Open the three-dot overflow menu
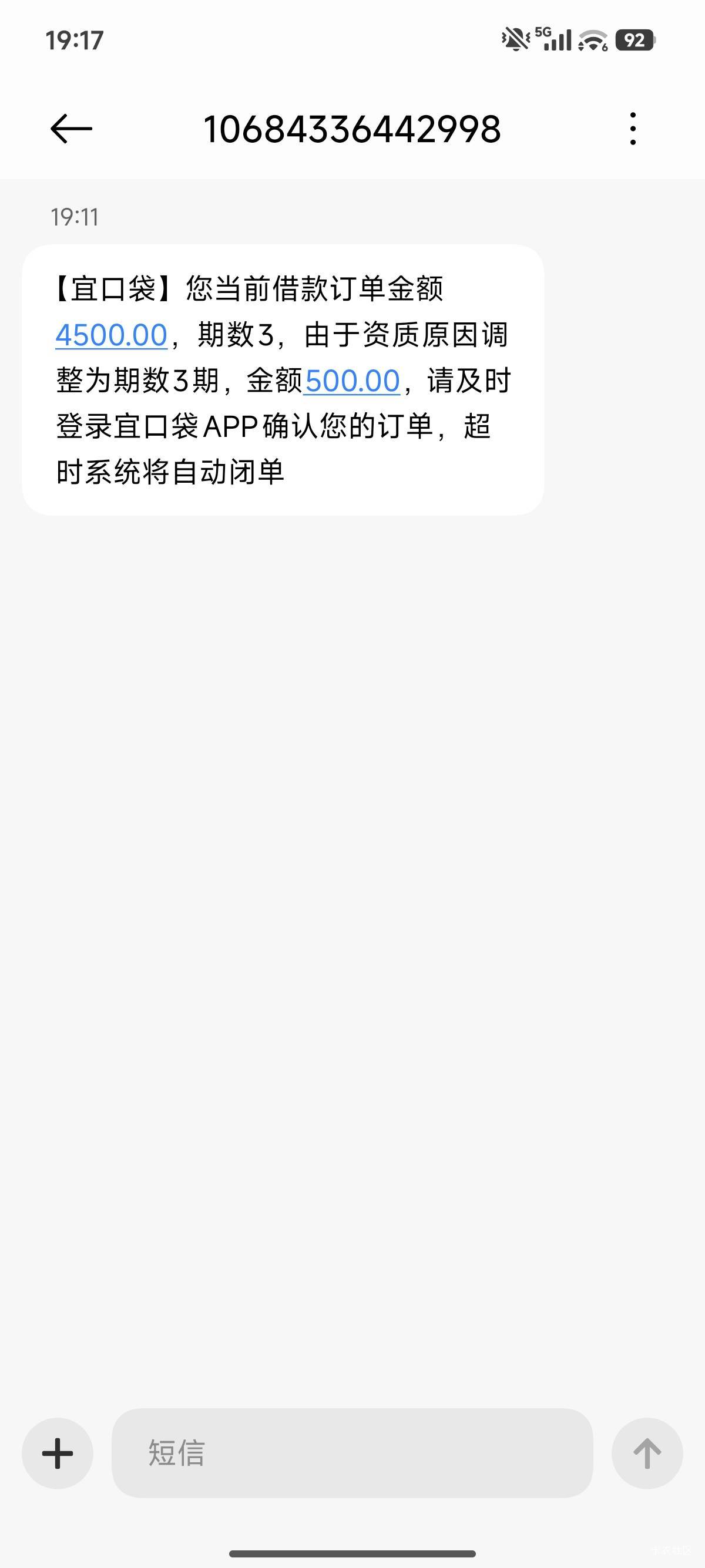The width and height of the screenshot is (705, 1568). point(633,129)
